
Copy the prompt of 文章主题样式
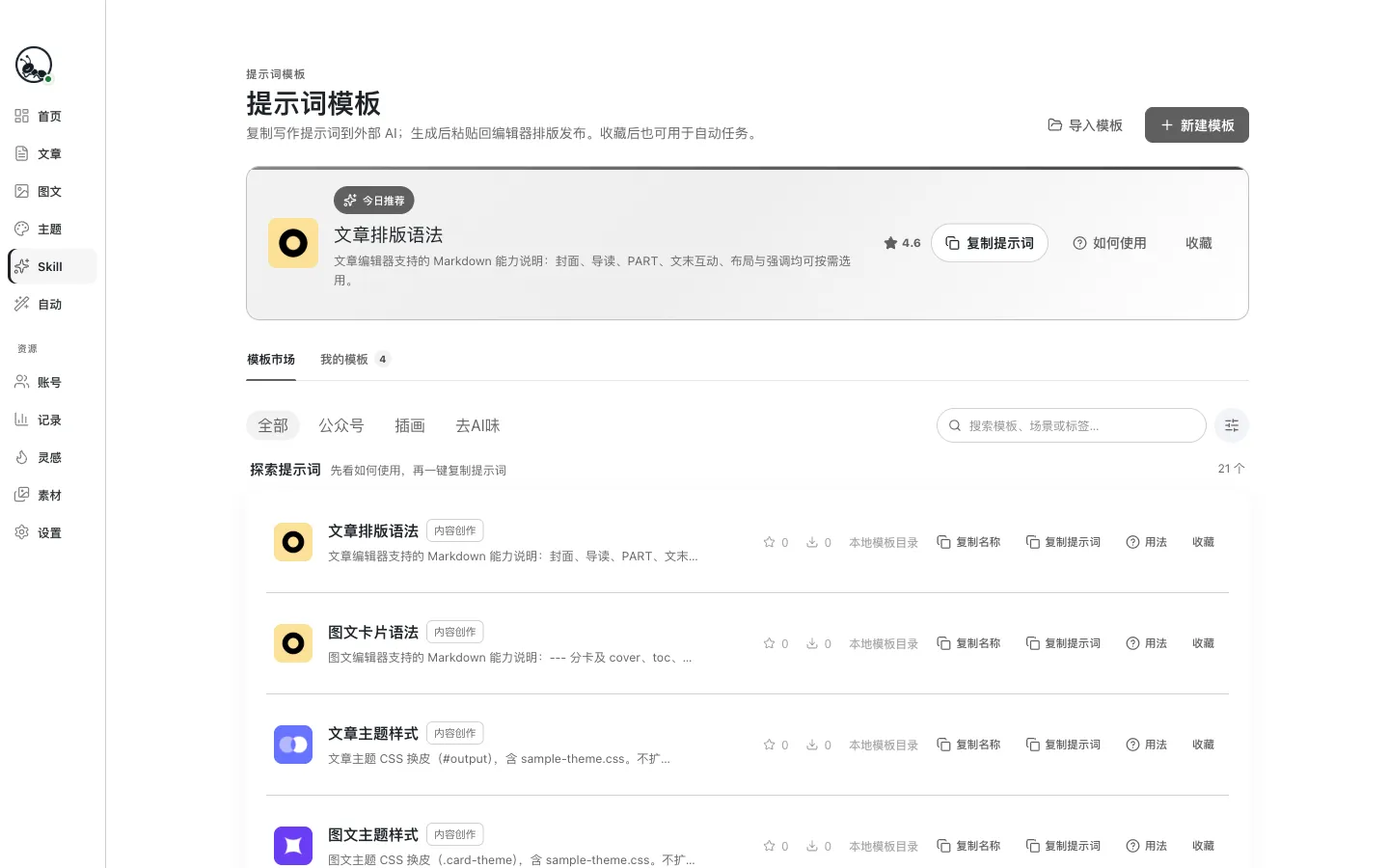[x=1063, y=745]
